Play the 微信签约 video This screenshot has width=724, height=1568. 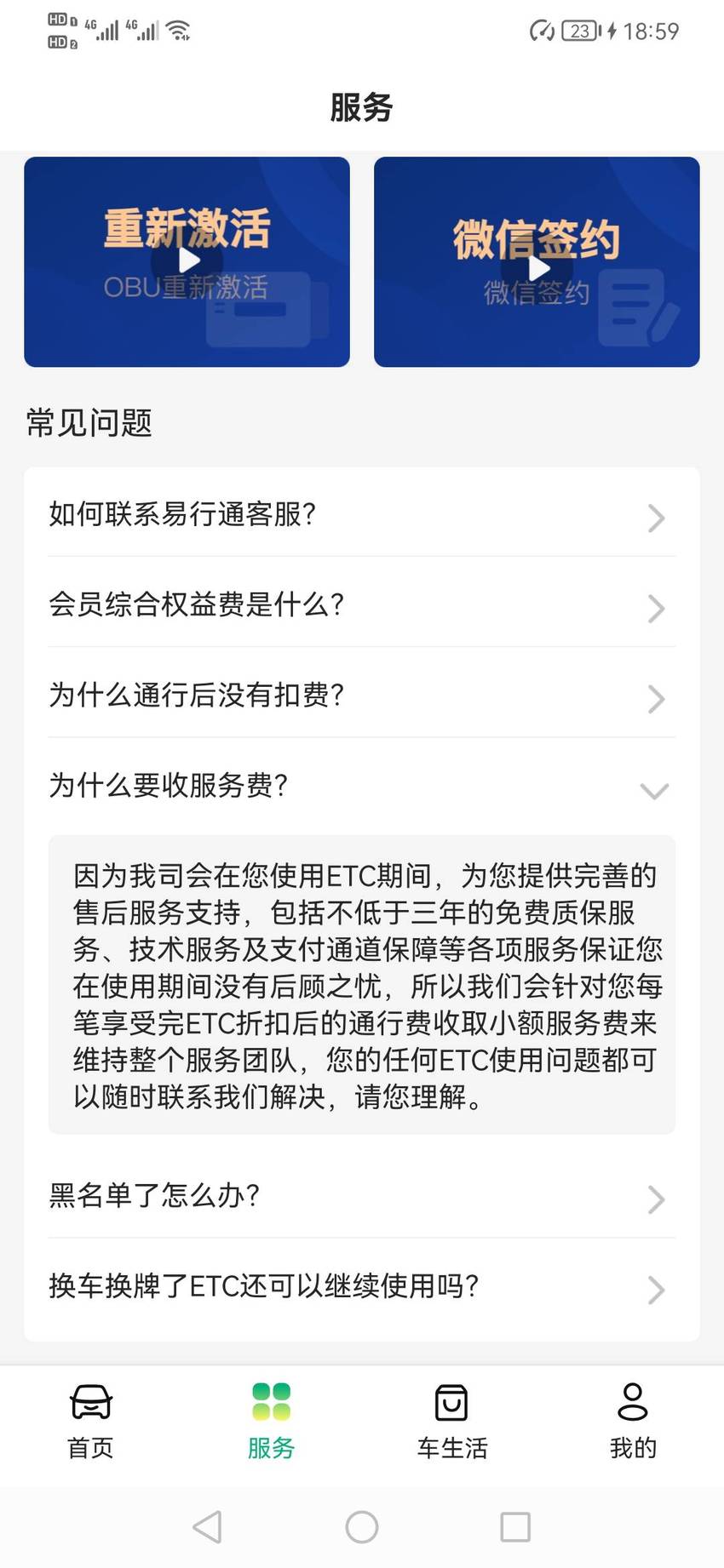(x=538, y=267)
